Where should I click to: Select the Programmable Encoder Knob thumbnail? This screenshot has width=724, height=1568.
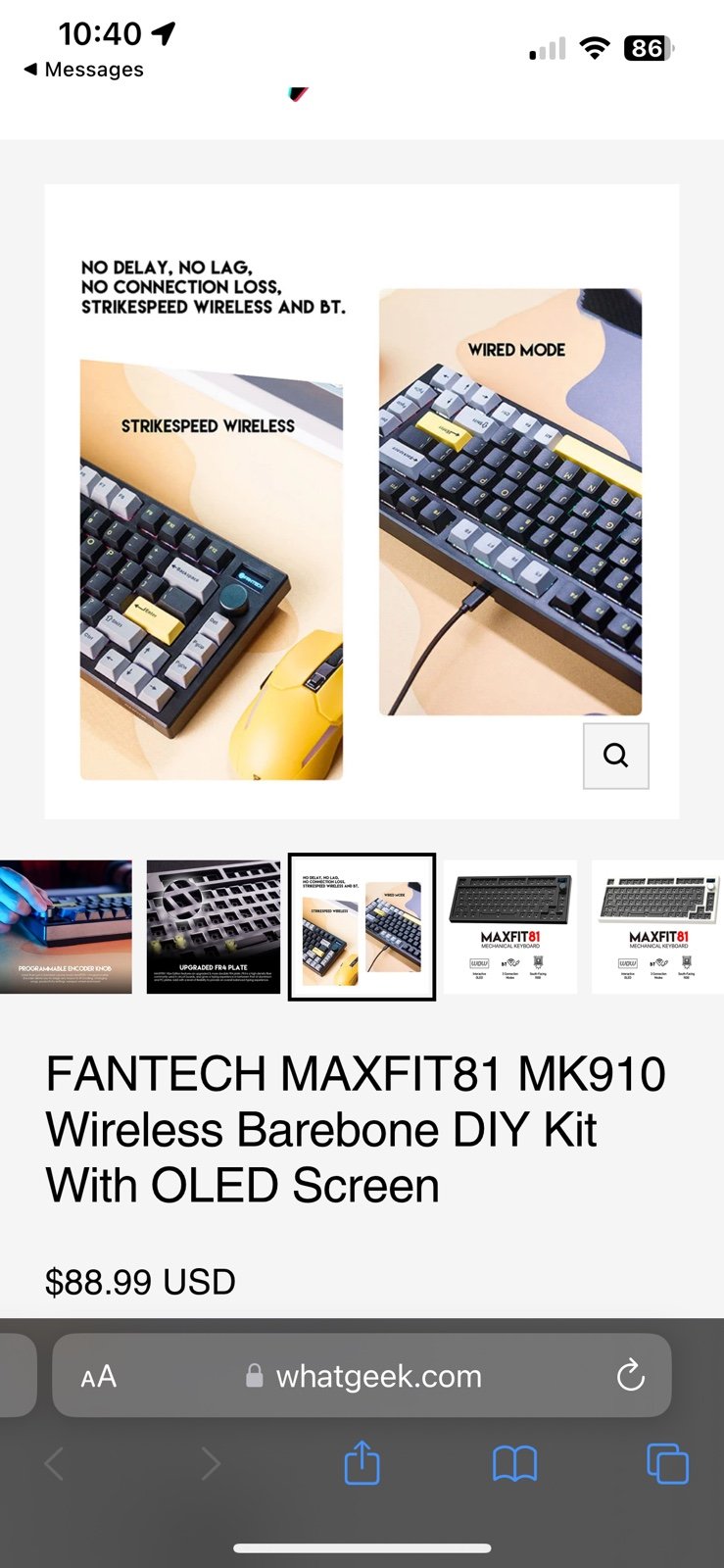coord(66,927)
